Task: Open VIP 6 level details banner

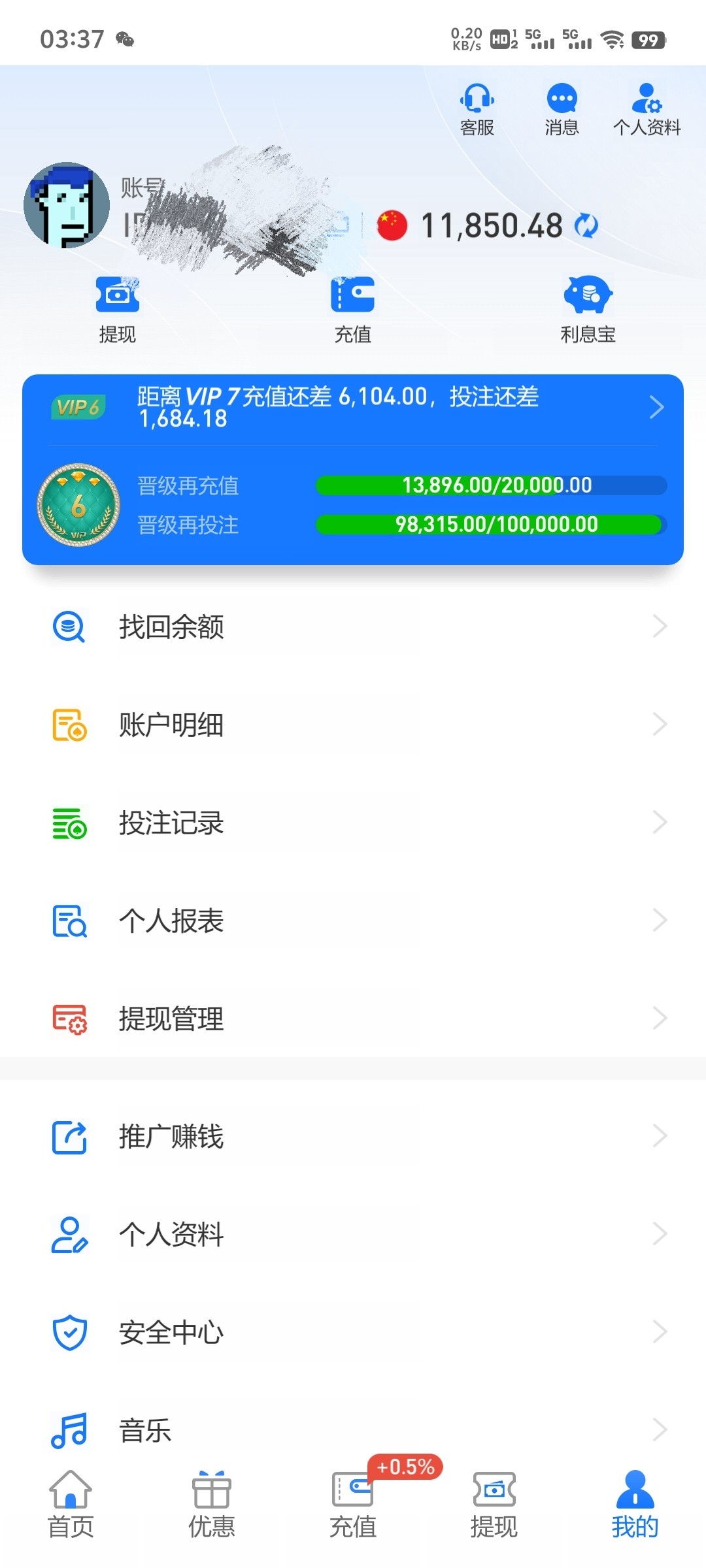Action: pyautogui.click(x=353, y=408)
